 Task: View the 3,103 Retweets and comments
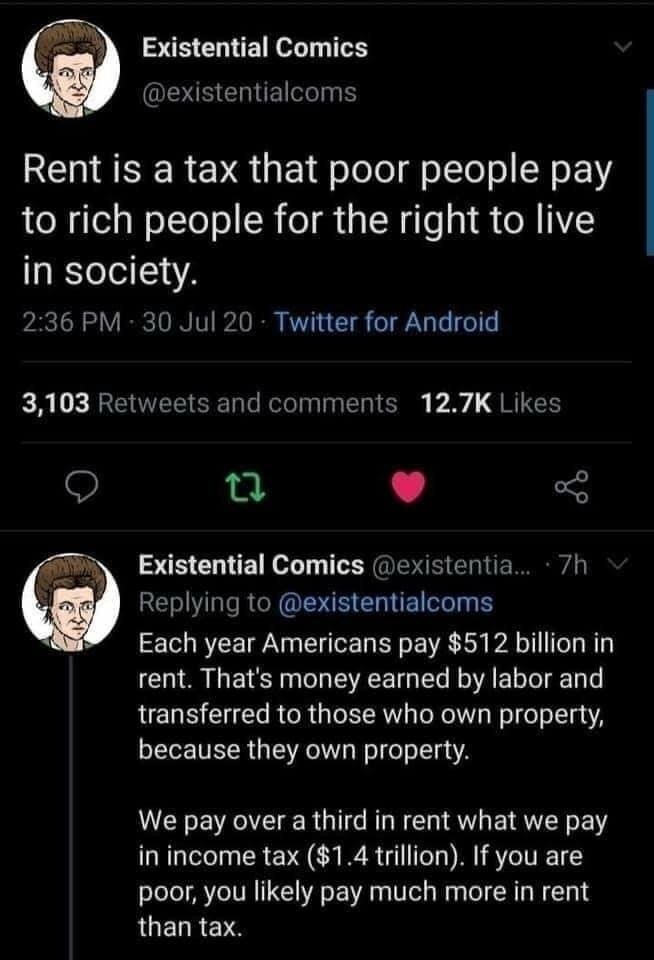coord(209,403)
